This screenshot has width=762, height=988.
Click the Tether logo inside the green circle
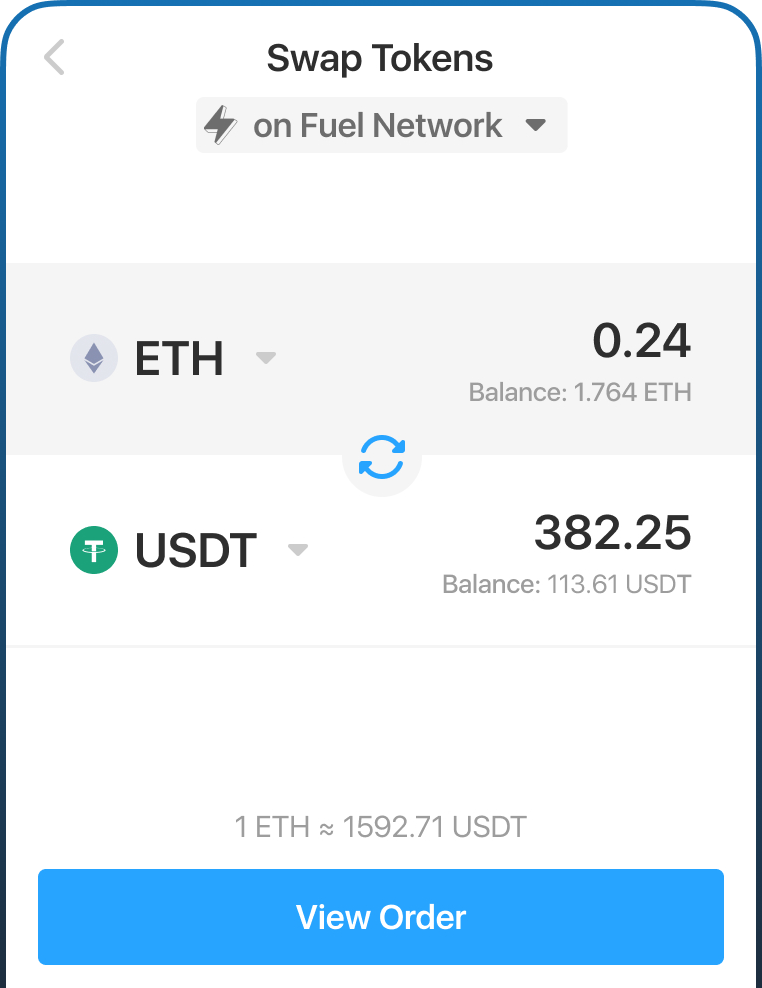click(94, 550)
